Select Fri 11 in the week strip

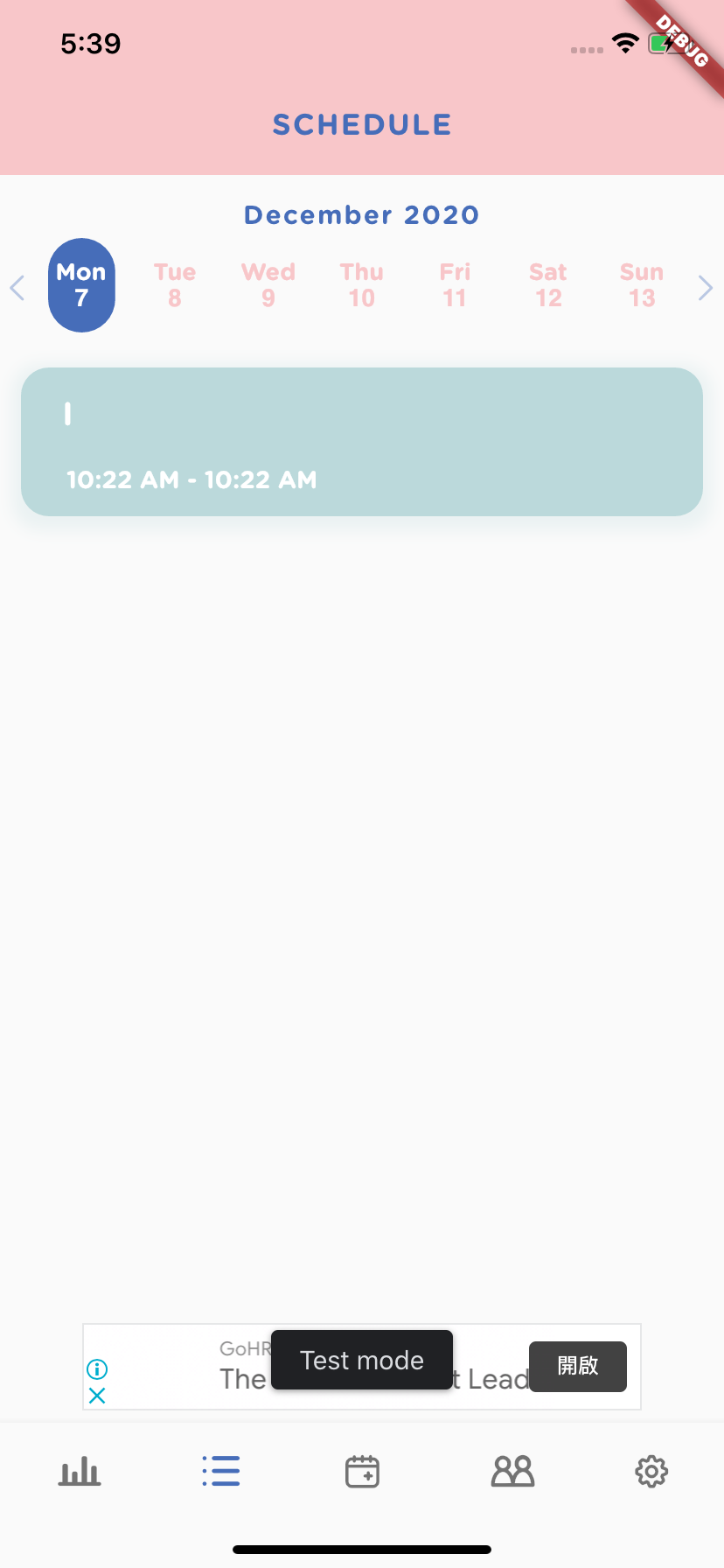tap(455, 285)
